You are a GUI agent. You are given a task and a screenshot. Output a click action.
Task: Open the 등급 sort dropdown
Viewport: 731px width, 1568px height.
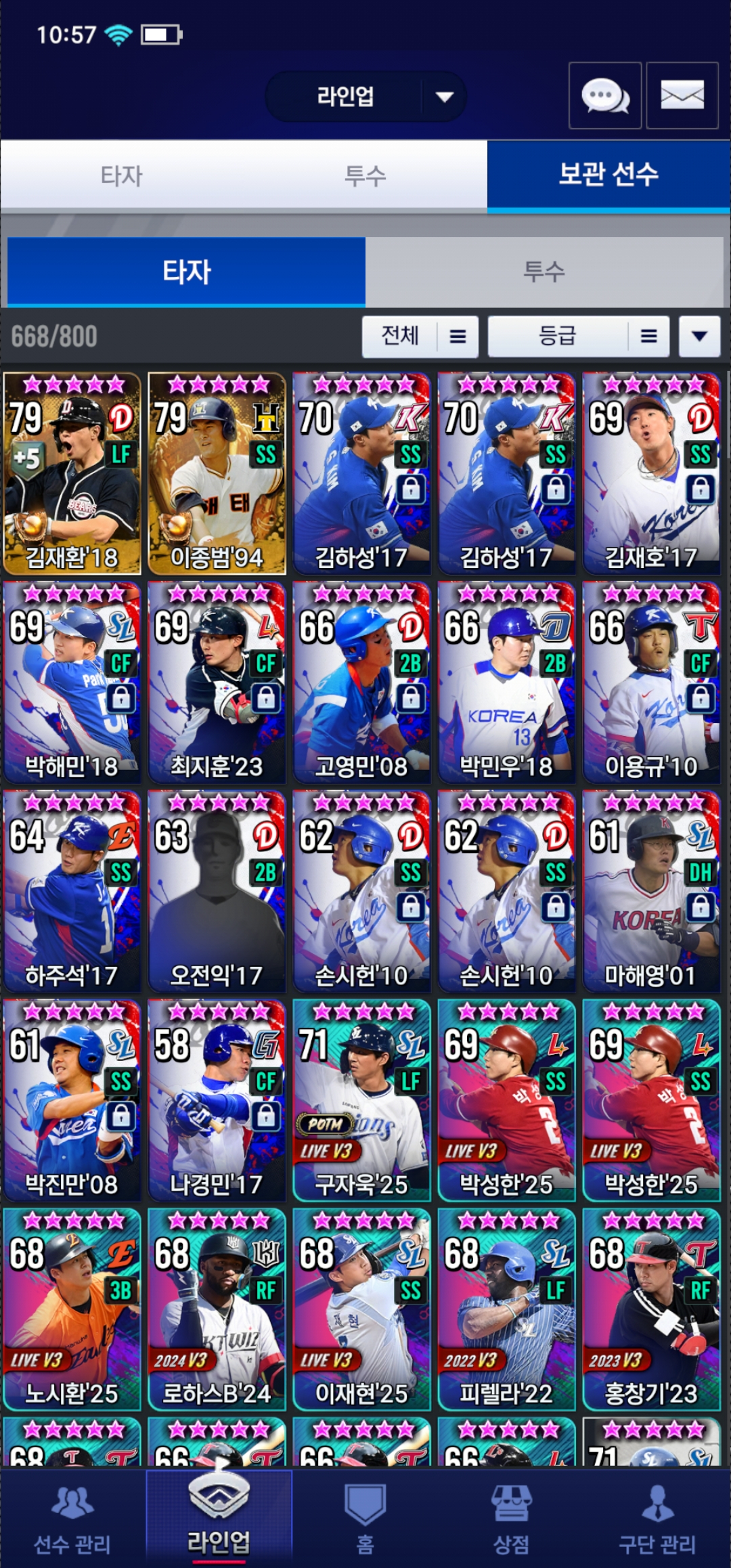pos(578,336)
